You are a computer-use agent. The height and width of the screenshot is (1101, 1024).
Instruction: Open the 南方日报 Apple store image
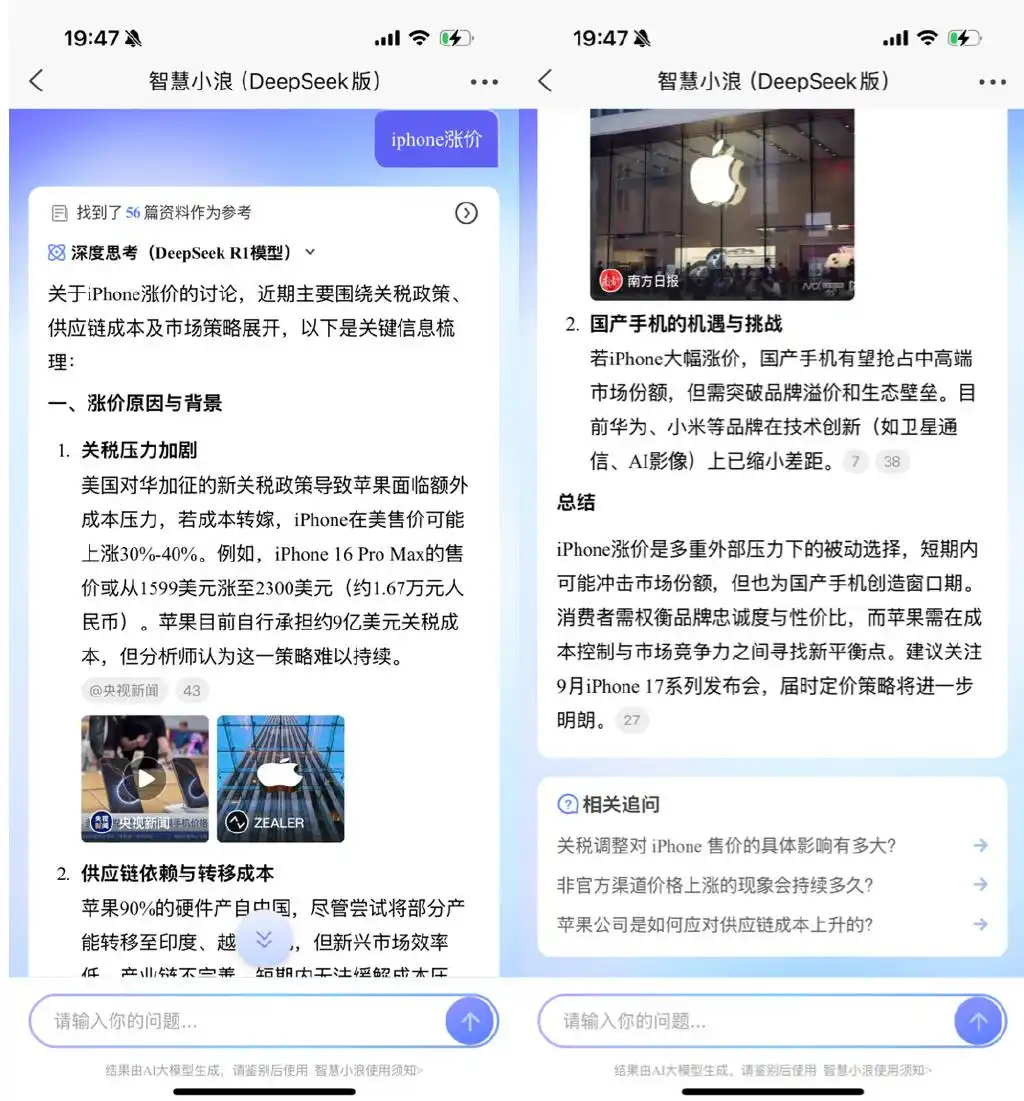(721, 203)
